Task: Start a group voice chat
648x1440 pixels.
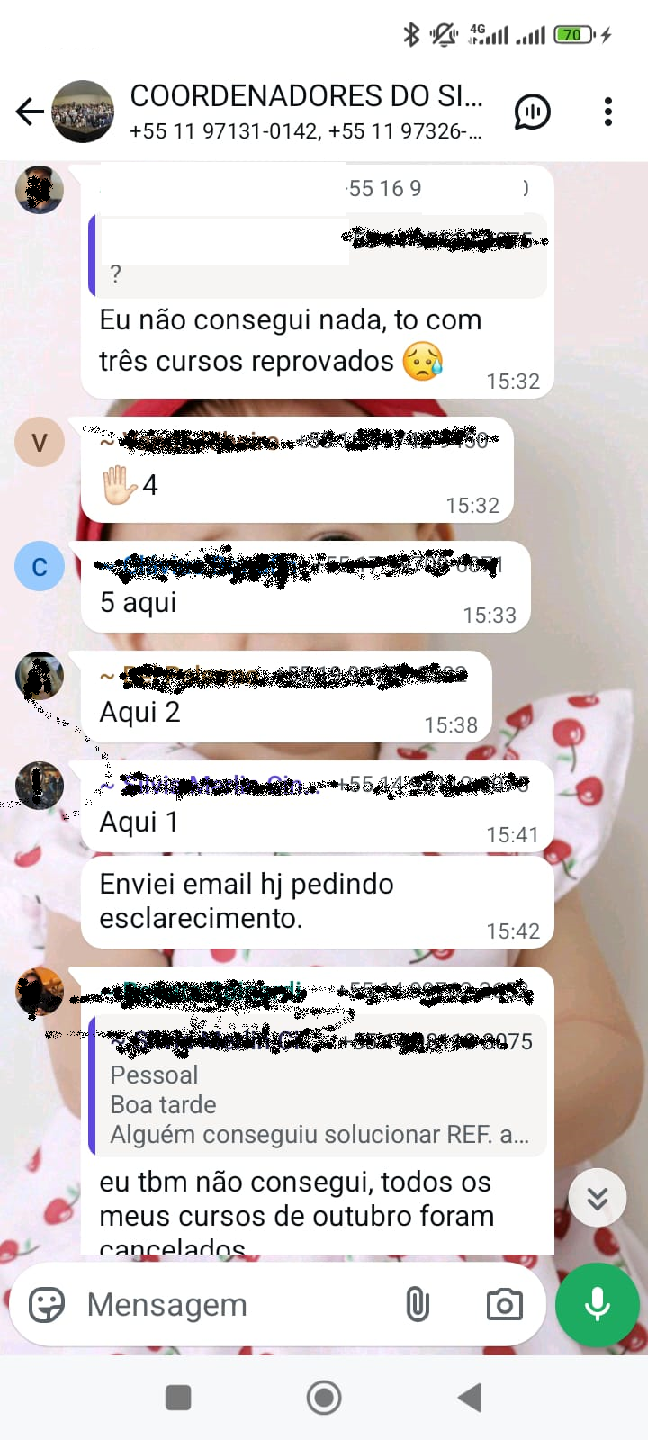Action: pyautogui.click(x=532, y=111)
